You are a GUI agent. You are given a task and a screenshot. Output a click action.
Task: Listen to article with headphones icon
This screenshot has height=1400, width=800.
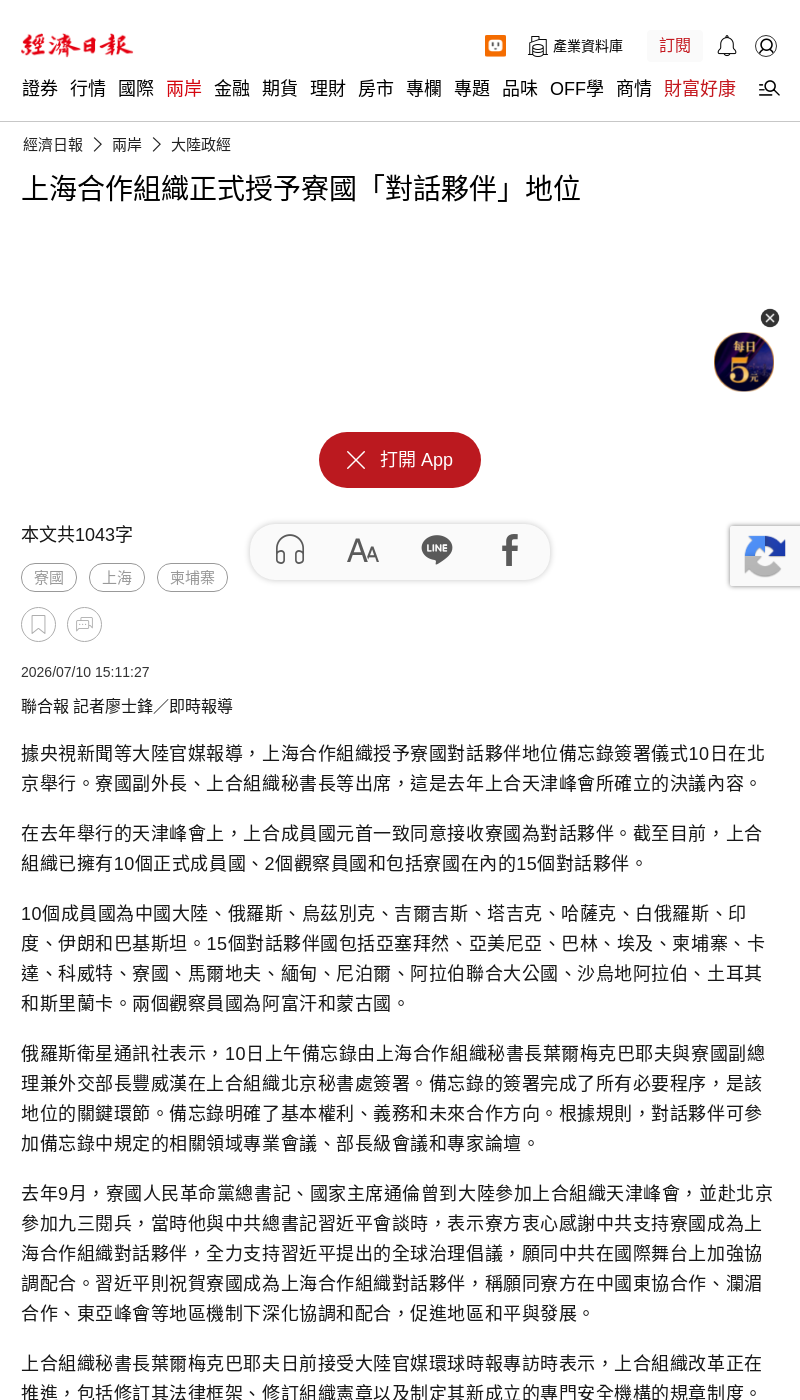point(290,550)
